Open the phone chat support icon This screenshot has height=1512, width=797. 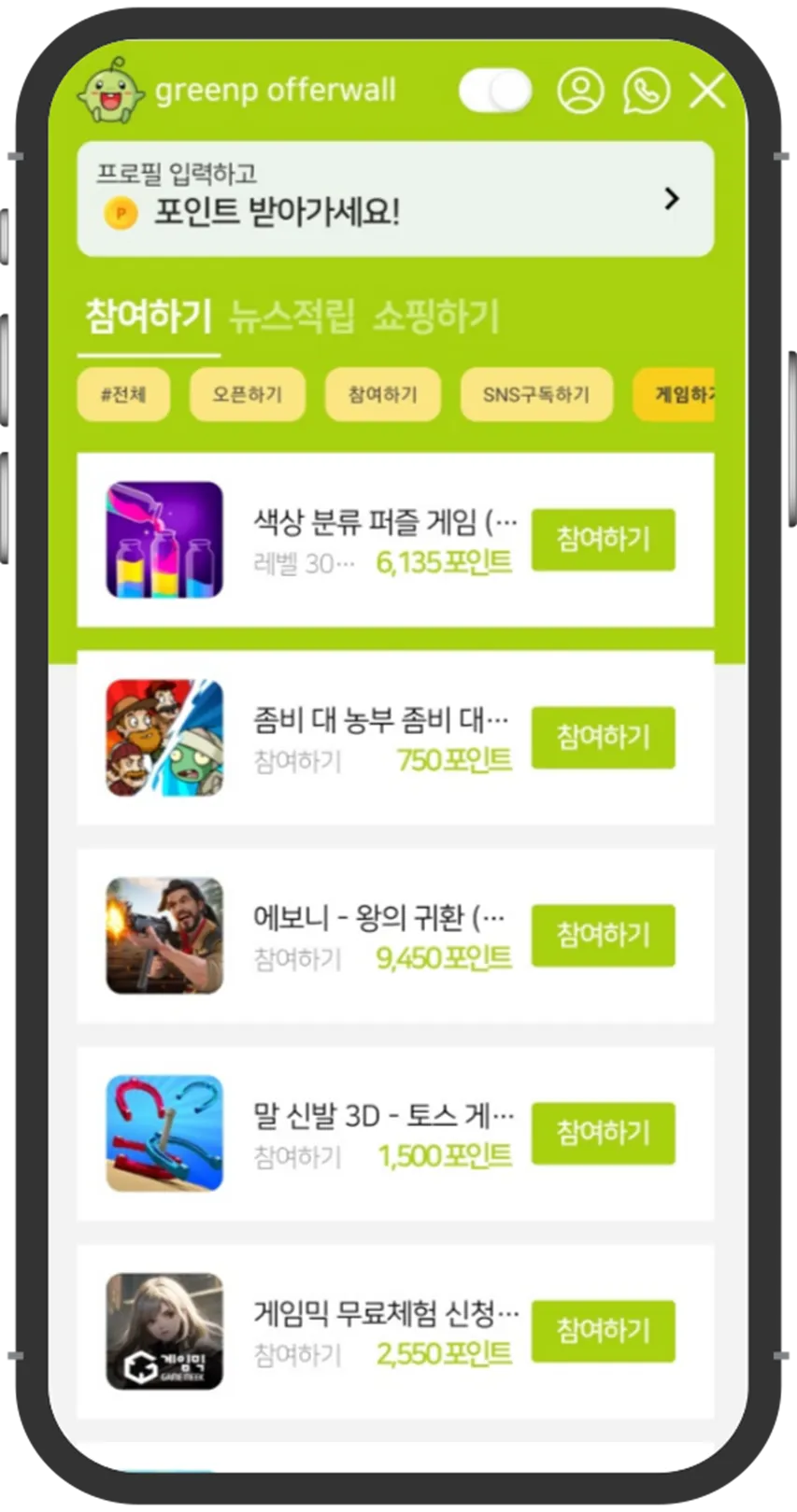click(x=646, y=91)
